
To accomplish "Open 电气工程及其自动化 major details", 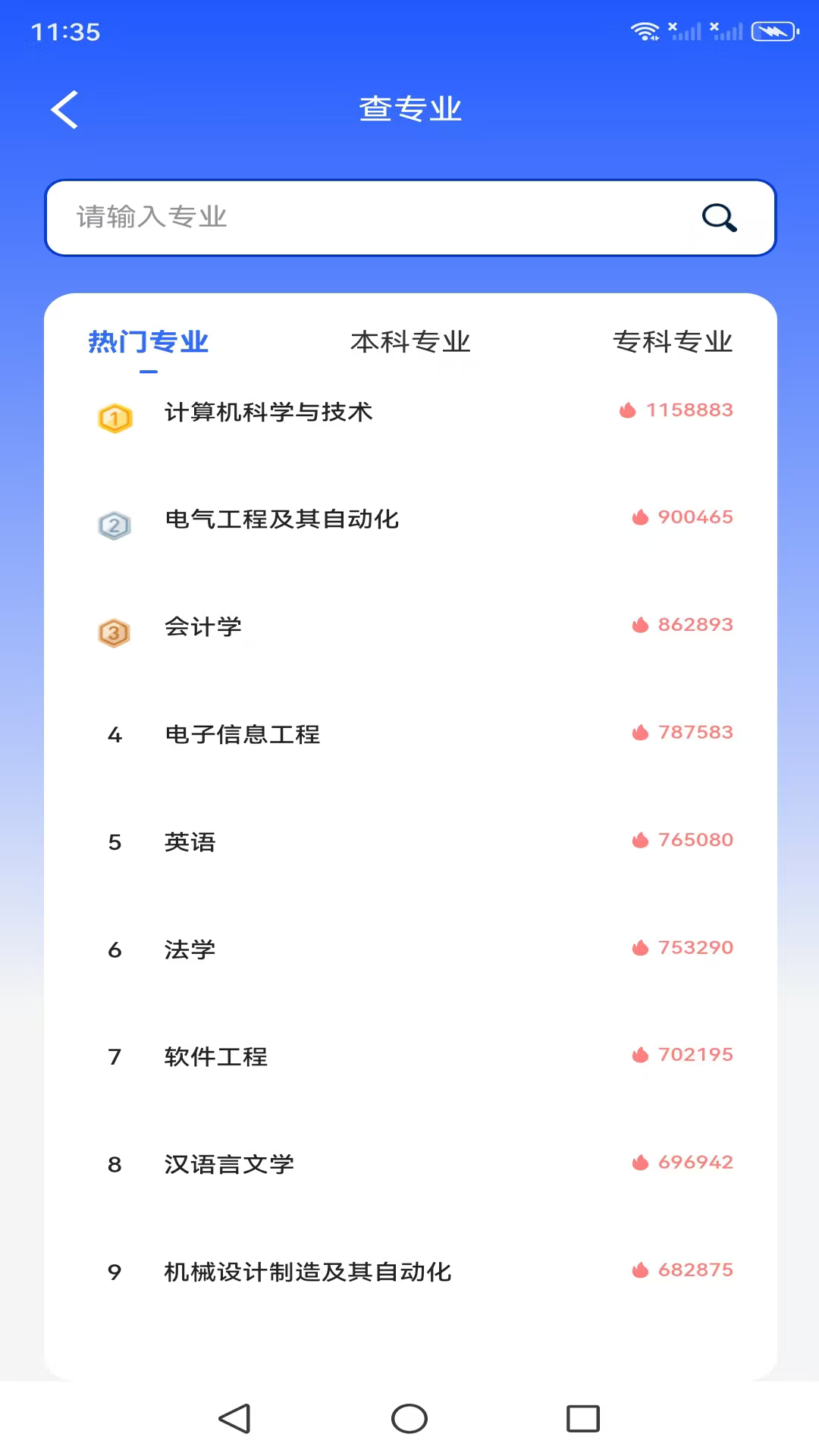I will pos(282,519).
